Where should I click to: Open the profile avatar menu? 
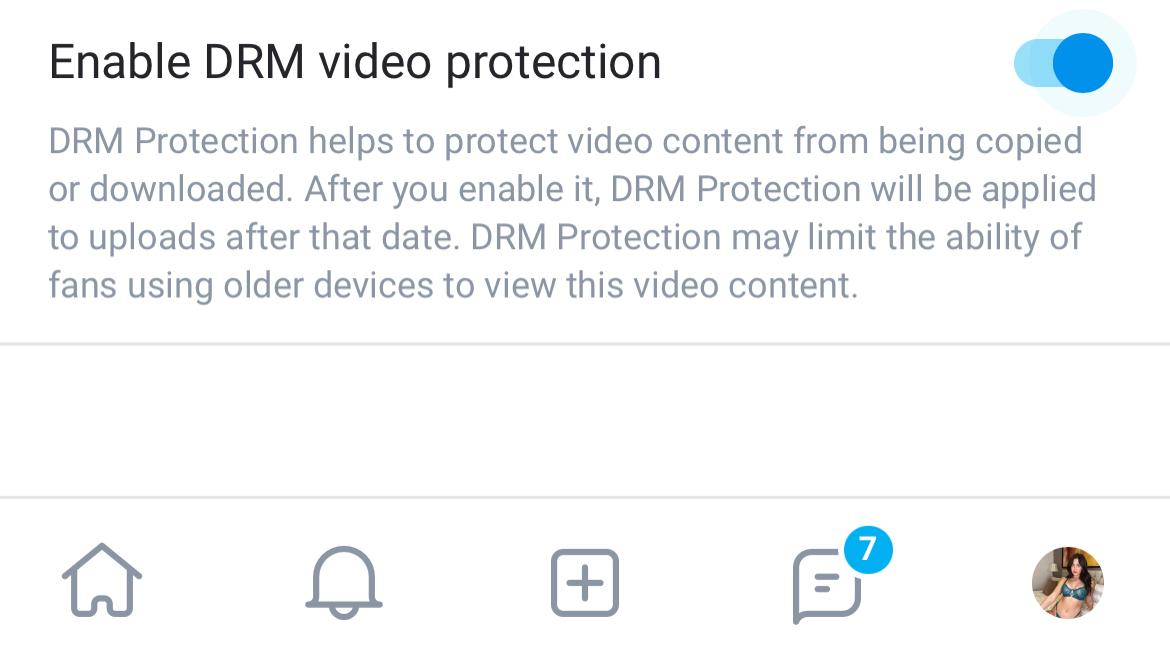[1068, 583]
